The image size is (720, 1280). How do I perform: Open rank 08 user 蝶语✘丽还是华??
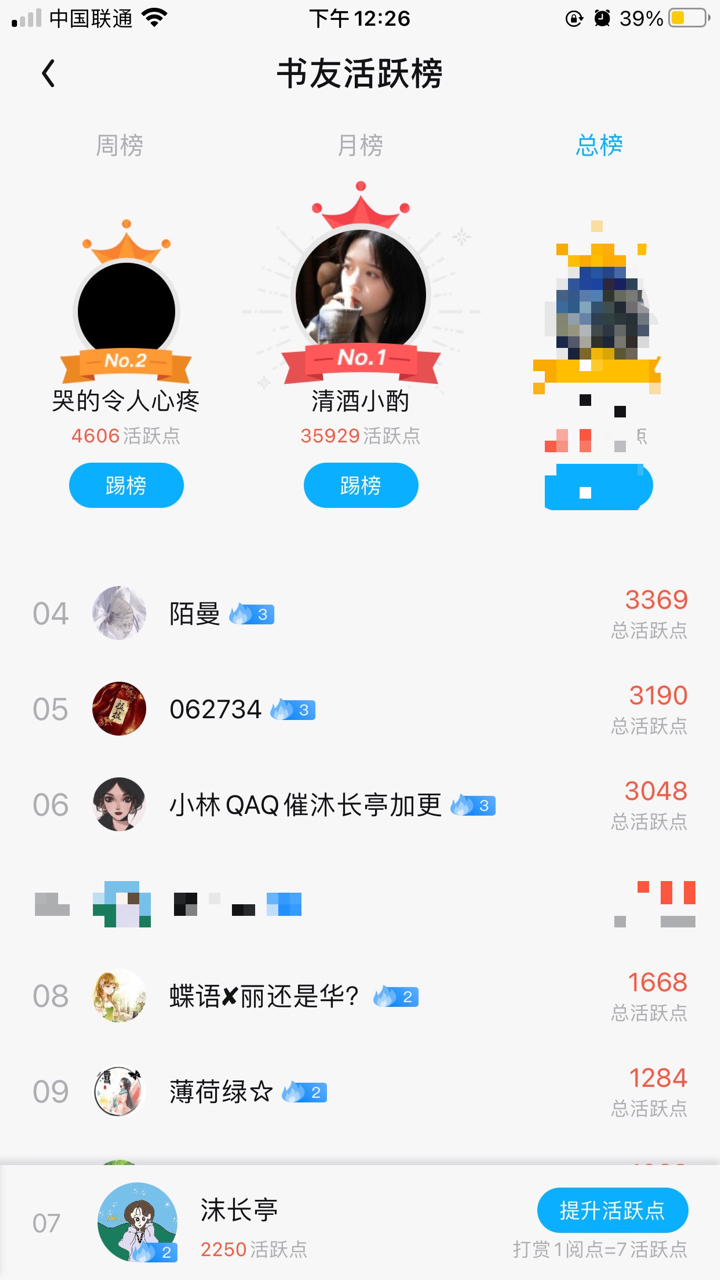tap(264, 997)
